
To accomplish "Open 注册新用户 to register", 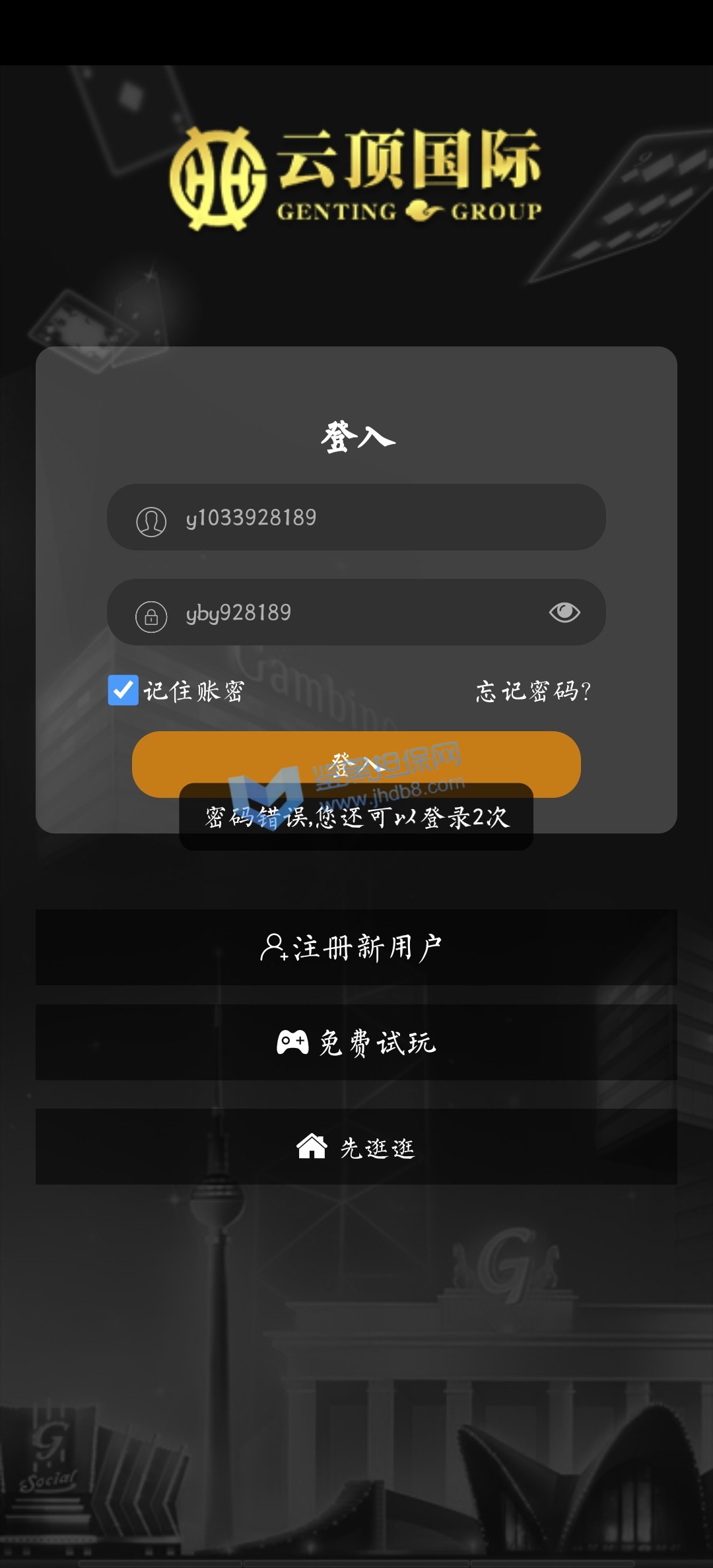I will (356, 948).
